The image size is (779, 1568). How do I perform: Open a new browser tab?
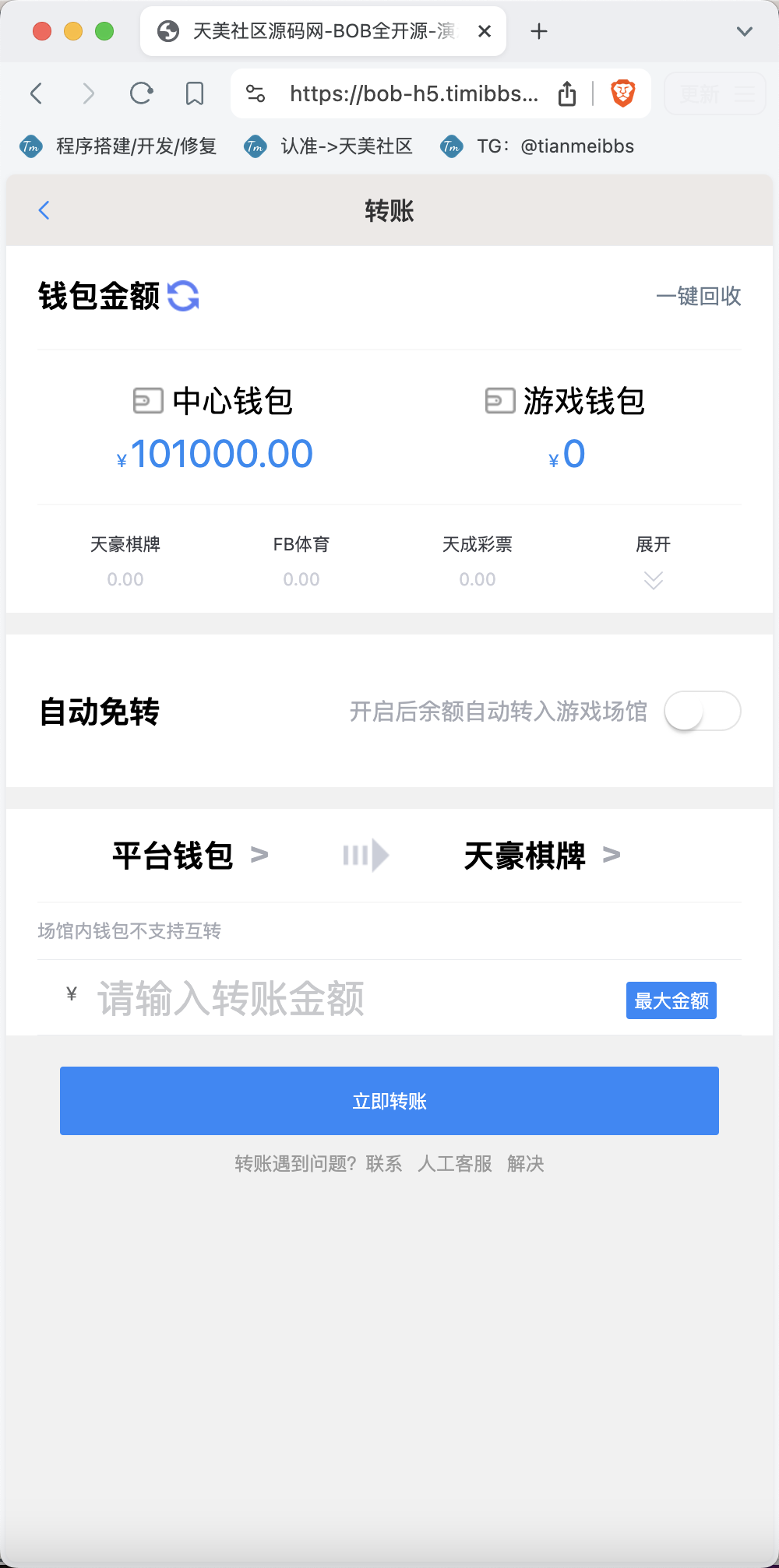click(538, 31)
